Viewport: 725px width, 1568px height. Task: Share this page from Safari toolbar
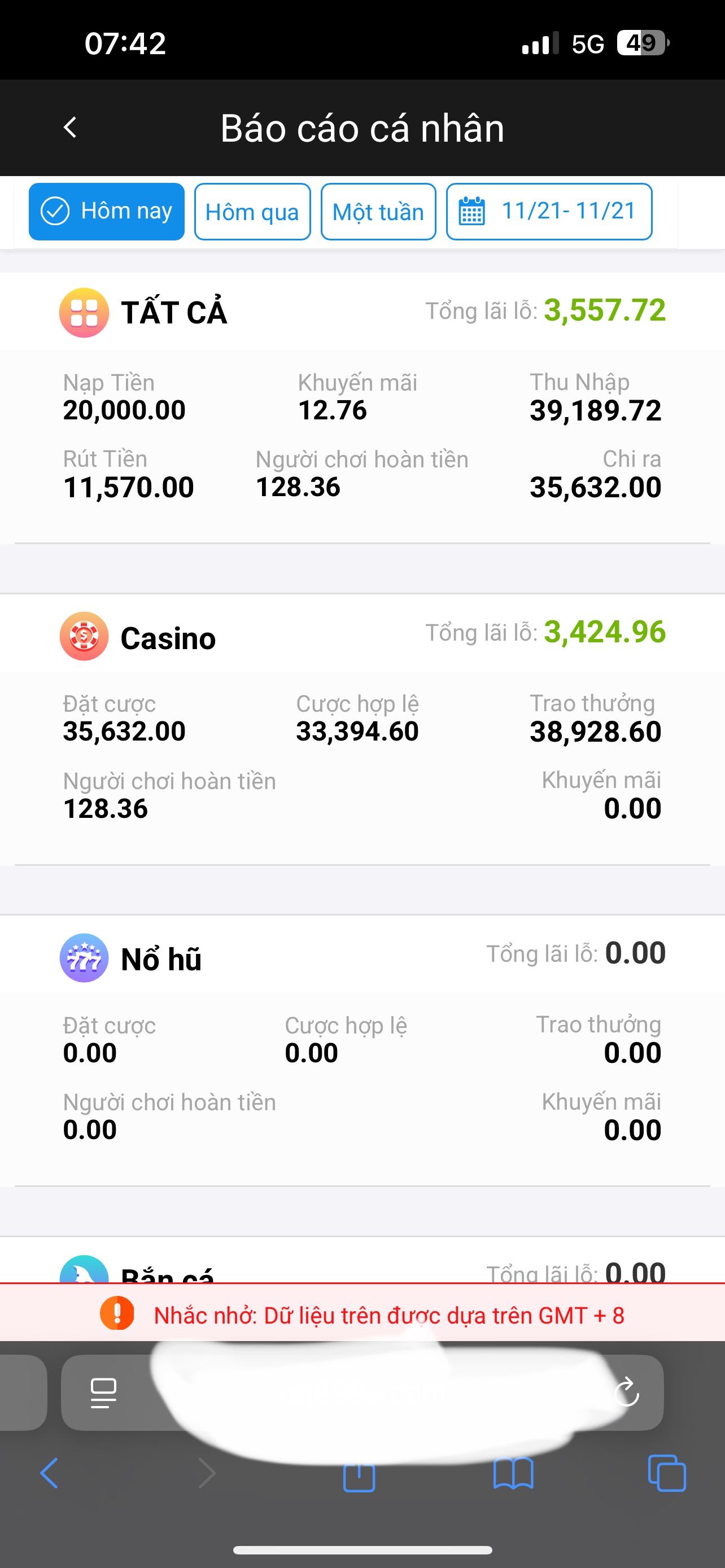point(359,1474)
